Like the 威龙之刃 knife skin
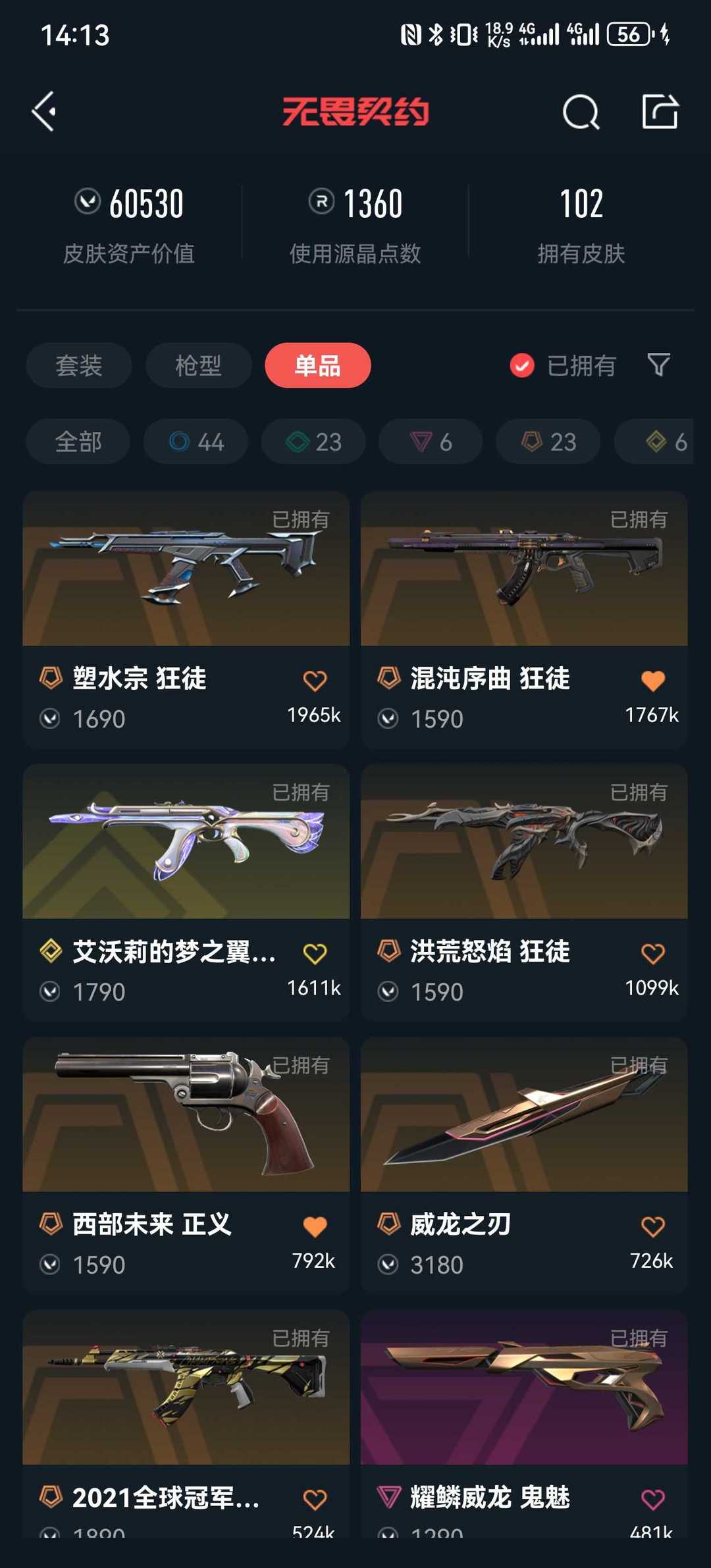This screenshot has height=1568, width=711. [652, 1226]
